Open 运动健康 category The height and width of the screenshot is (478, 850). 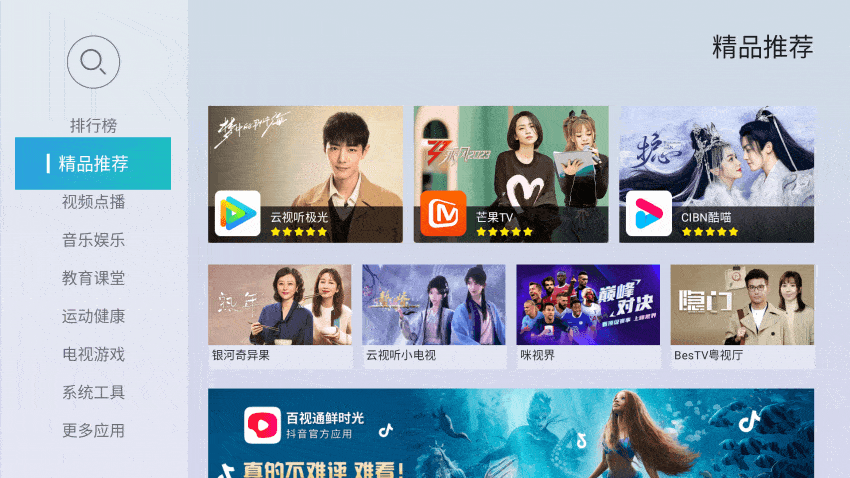tap(93, 316)
